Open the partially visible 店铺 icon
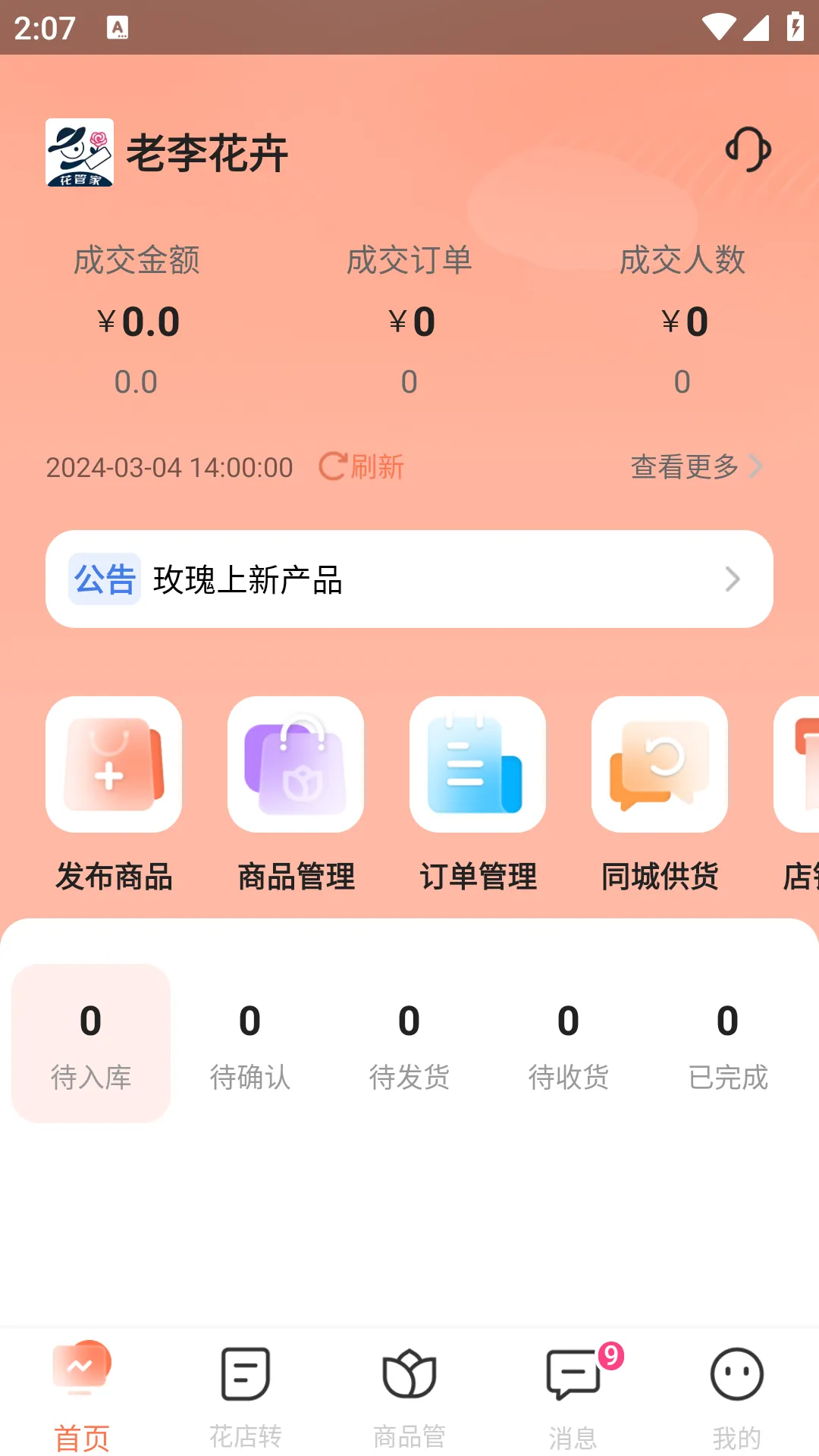This screenshot has height=1456, width=819. (800, 764)
